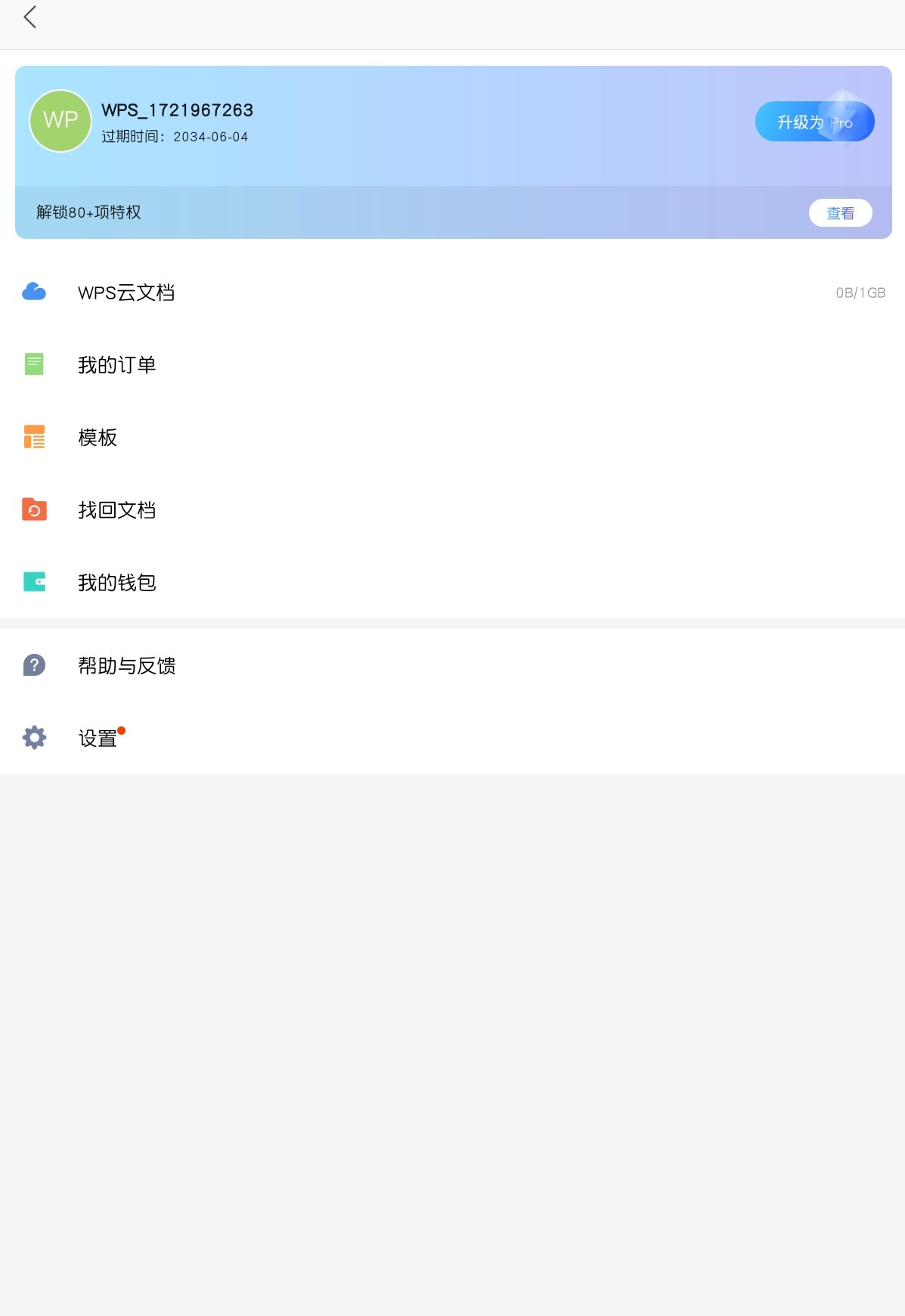This screenshot has width=905, height=1316.
Task: Select 找回文档 to recover documents
Action: pyautogui.click(x=117, y=510)
